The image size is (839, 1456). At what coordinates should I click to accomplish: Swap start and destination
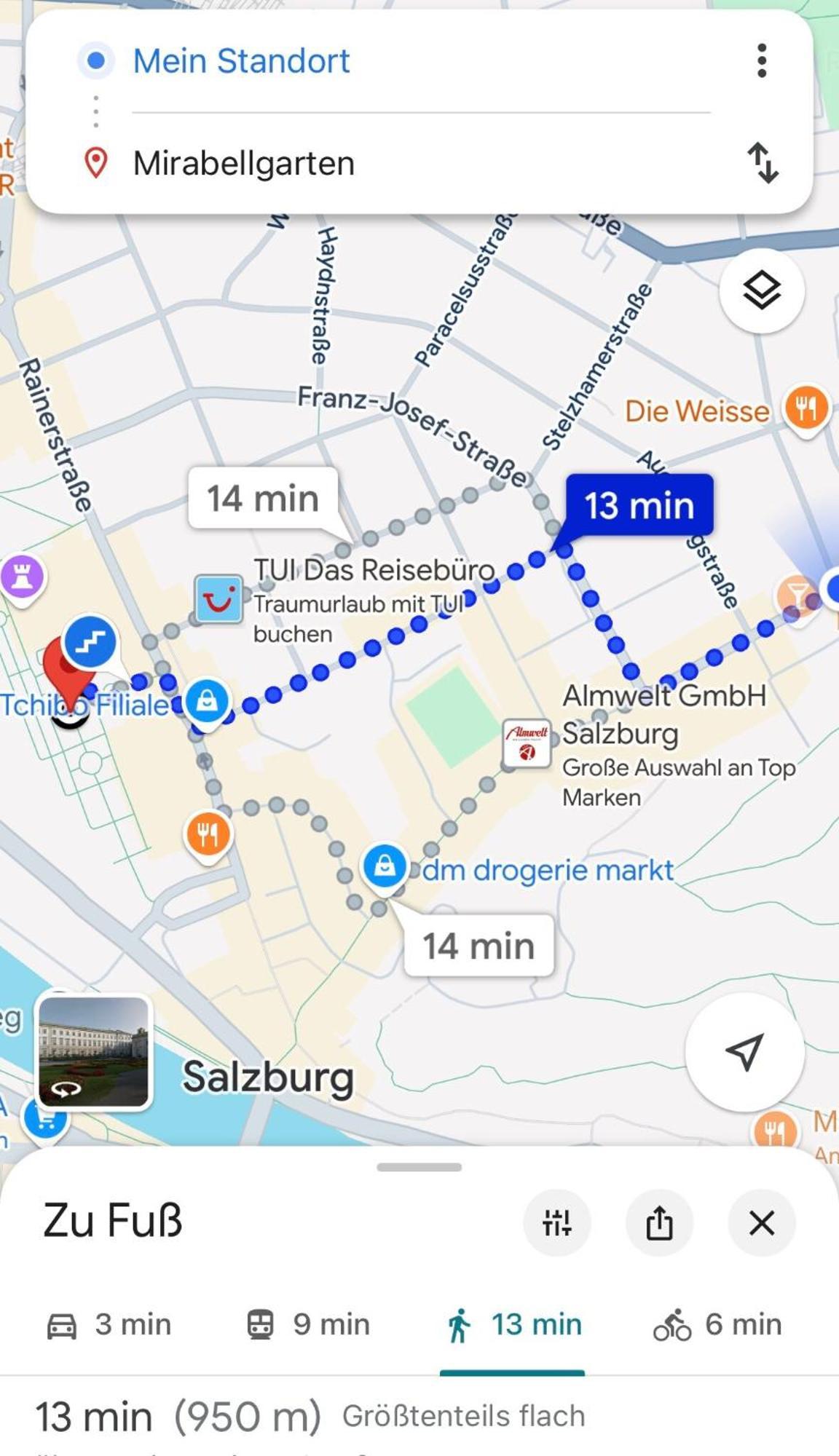[763, 162]
